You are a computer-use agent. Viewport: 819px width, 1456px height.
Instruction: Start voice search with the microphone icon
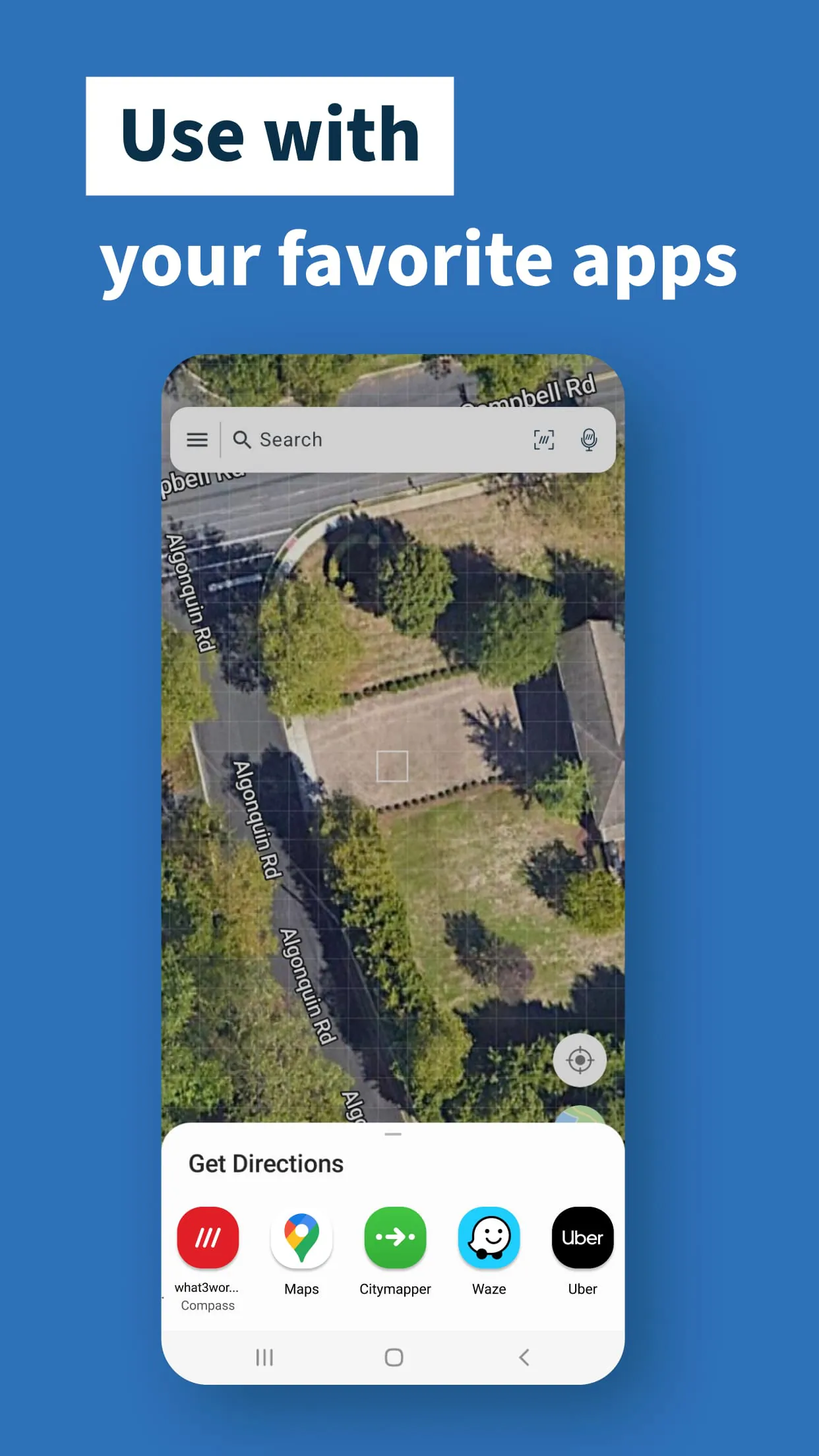(x=588, y=439)
